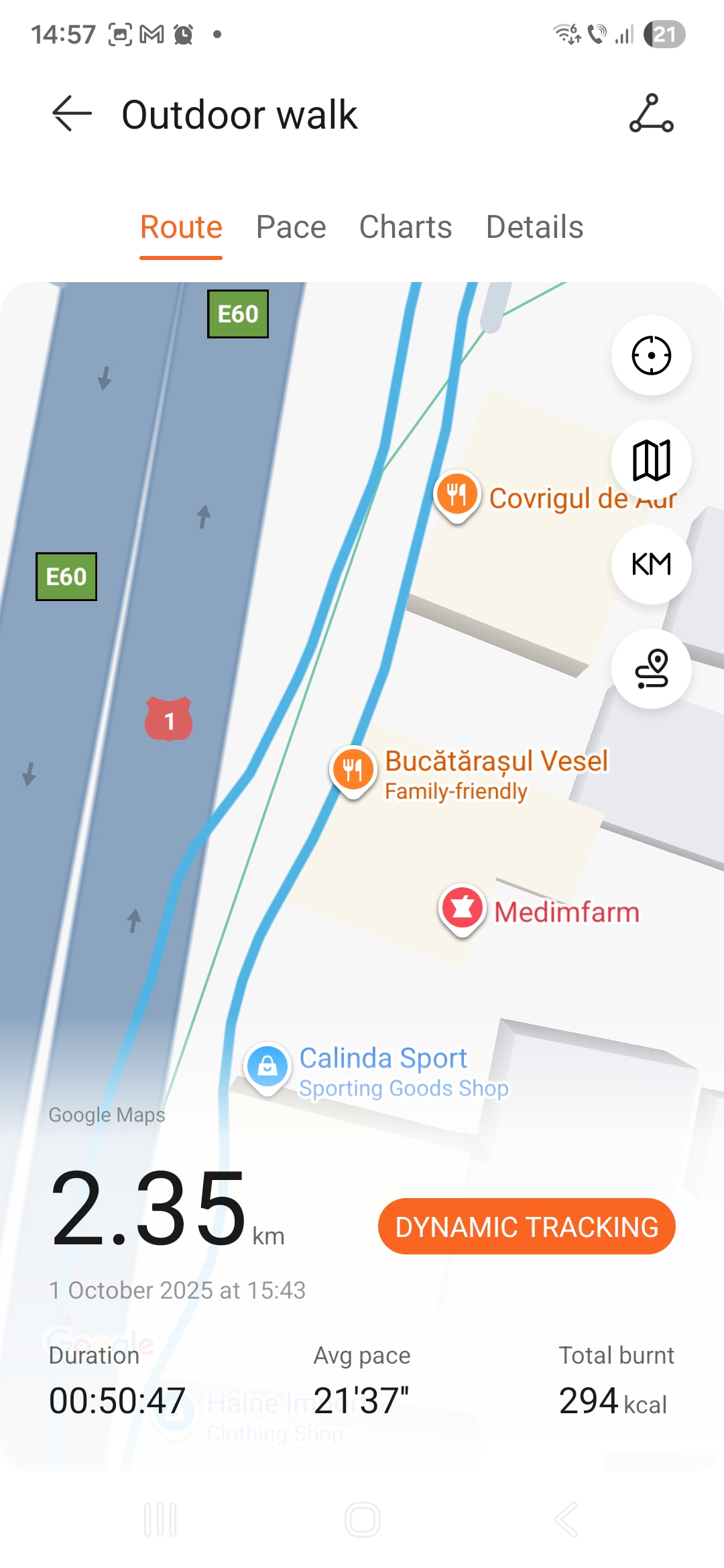Open Calinda Sport shop marker
The width and height of the screenshot is (724, 1568).
click(x=267, y=1067)
